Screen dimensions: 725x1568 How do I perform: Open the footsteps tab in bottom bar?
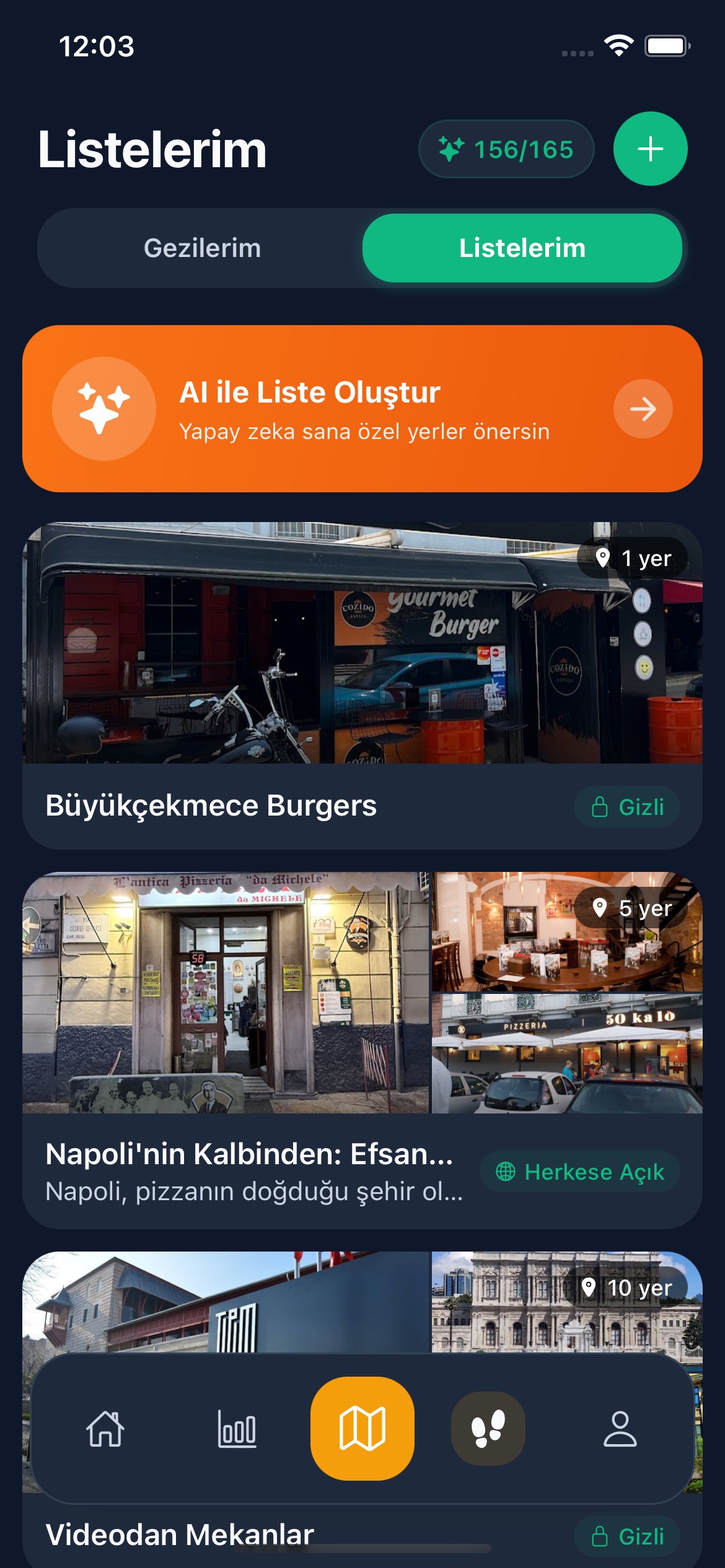(x=488, y=1429)
